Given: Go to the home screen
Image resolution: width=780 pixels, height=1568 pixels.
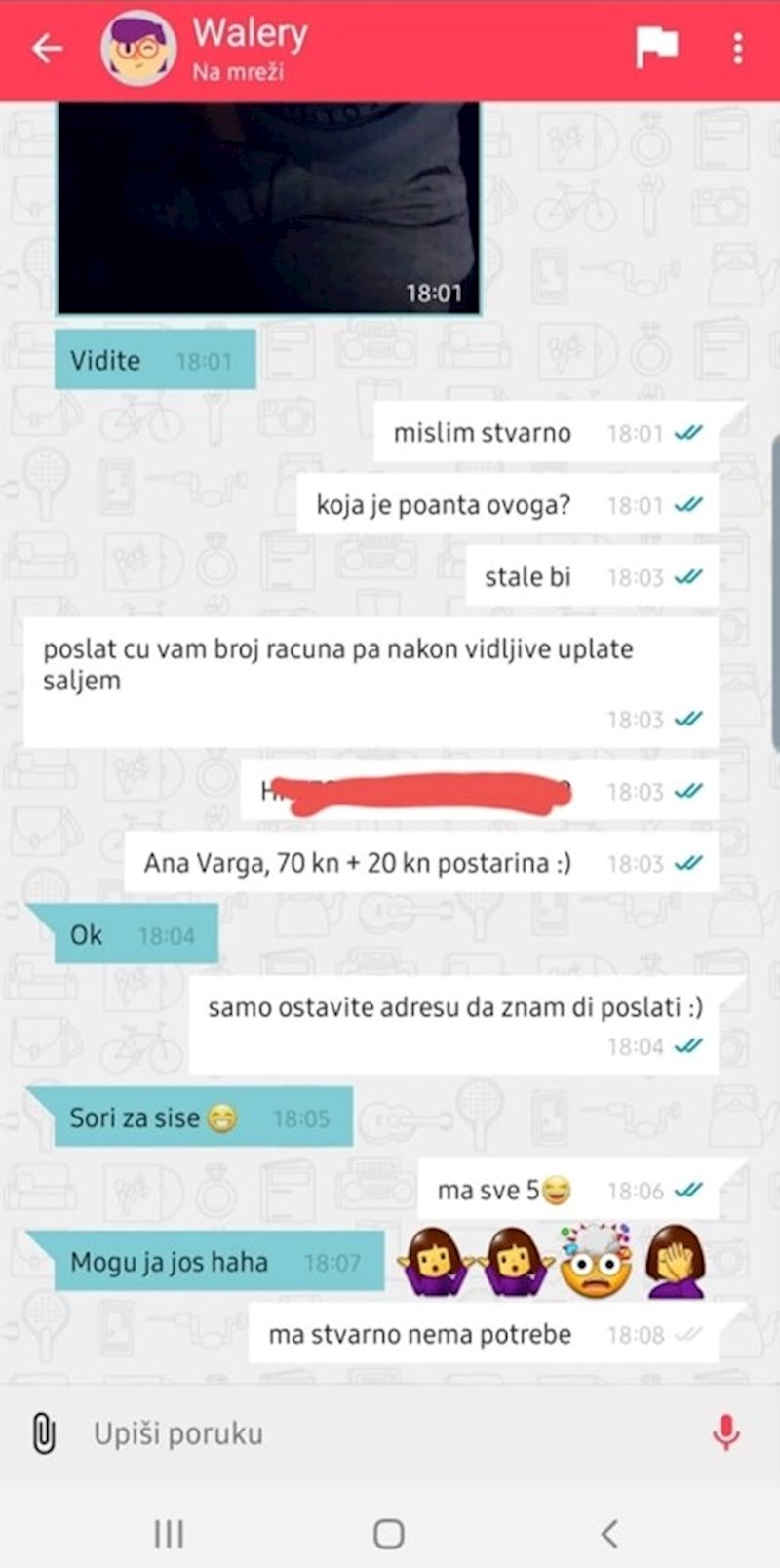Looking at the screenshot, I should pyautogui.click(x=389, y=1534).
